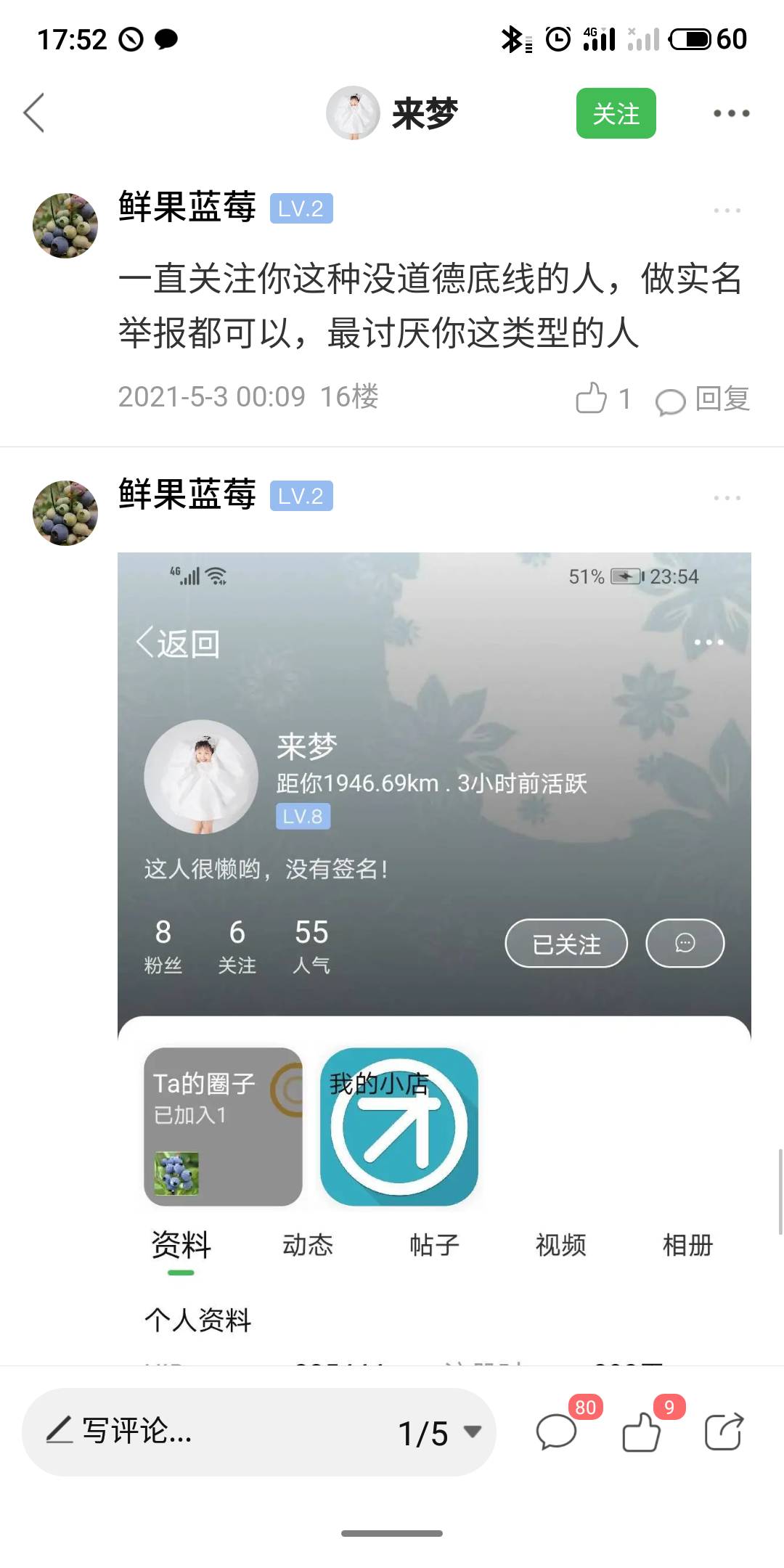The height and width of the screenshot is (1568, 784).
Task: Open options for the screenshot comment
Action: [x=727, y=498]
